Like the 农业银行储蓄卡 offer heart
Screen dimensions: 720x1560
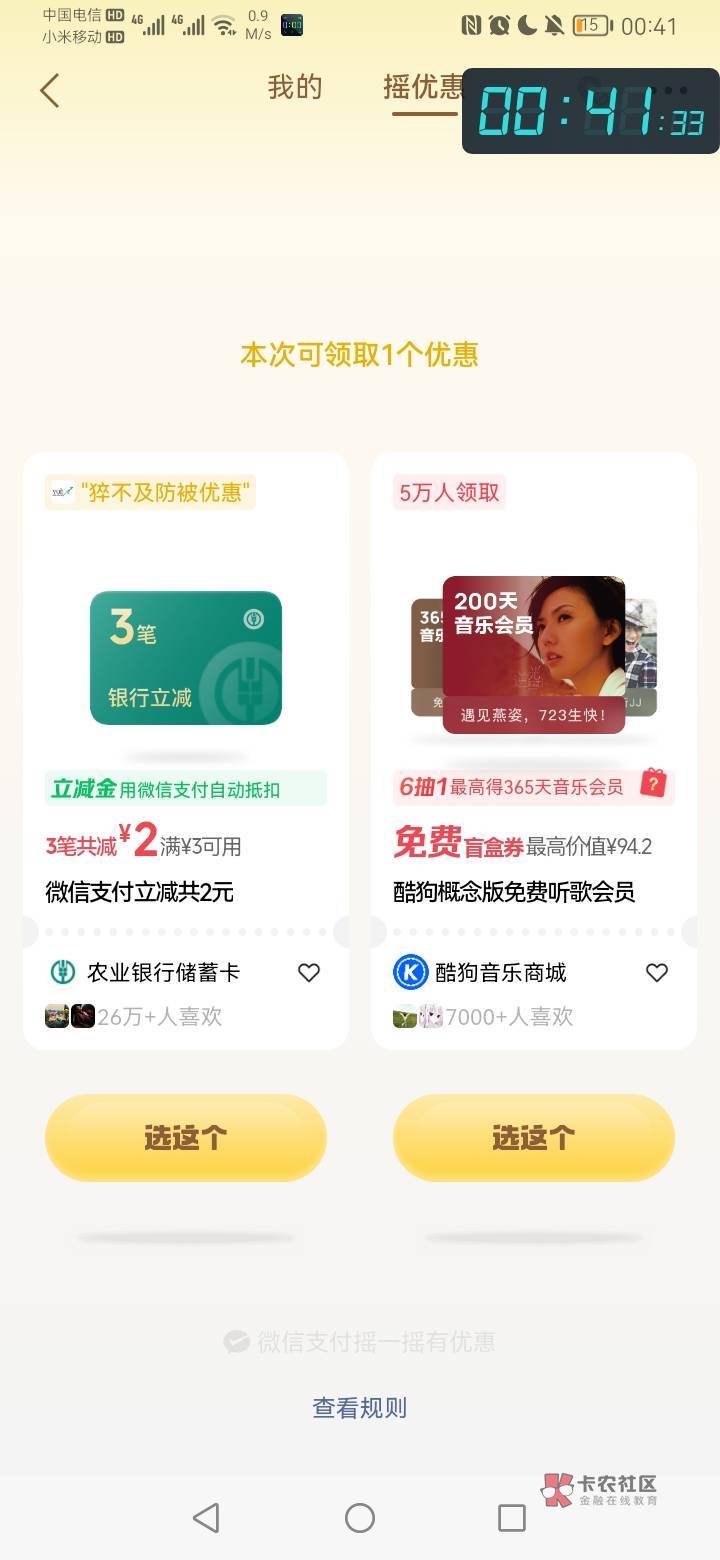[x=309, y=972]
